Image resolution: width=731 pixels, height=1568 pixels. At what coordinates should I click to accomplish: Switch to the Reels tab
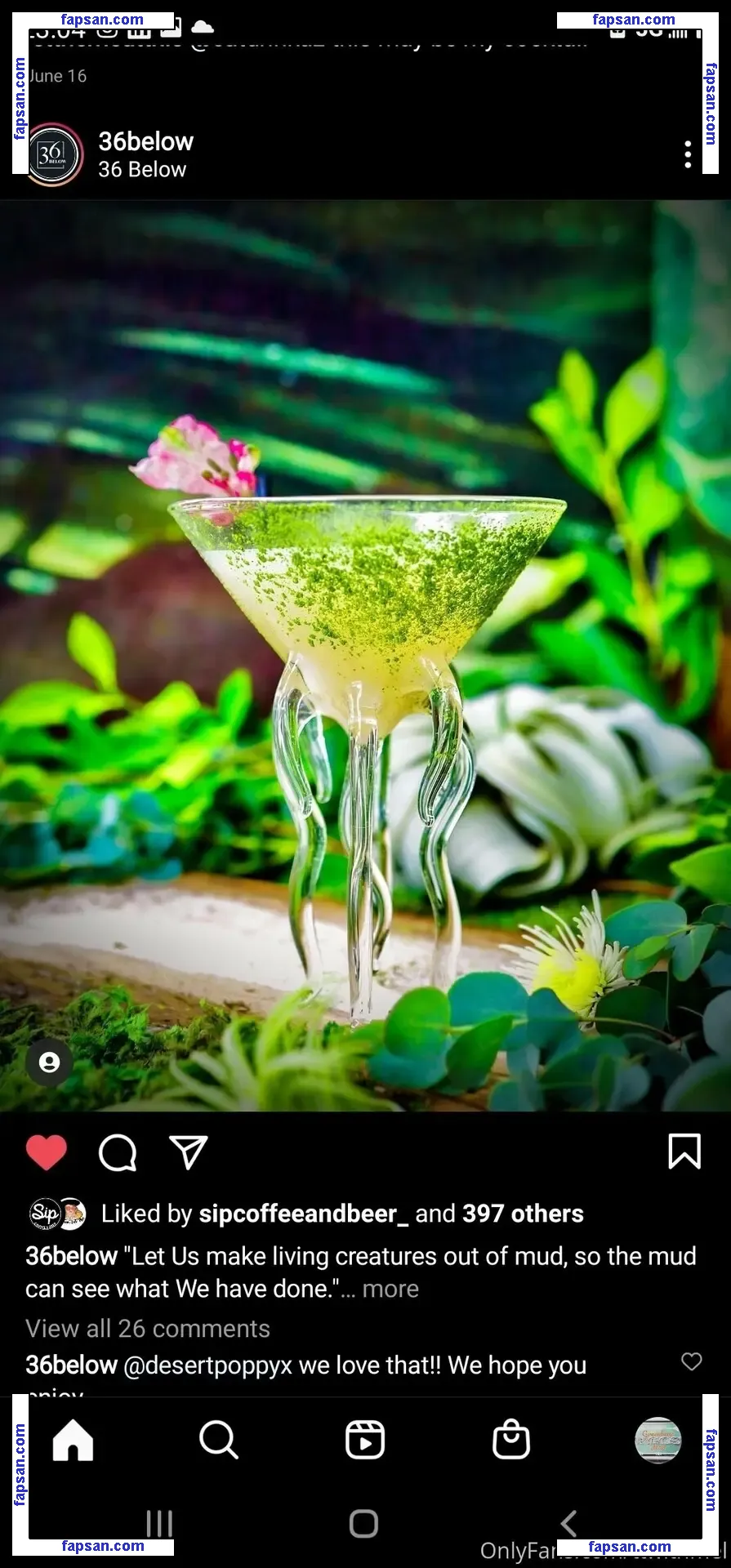364,1440
